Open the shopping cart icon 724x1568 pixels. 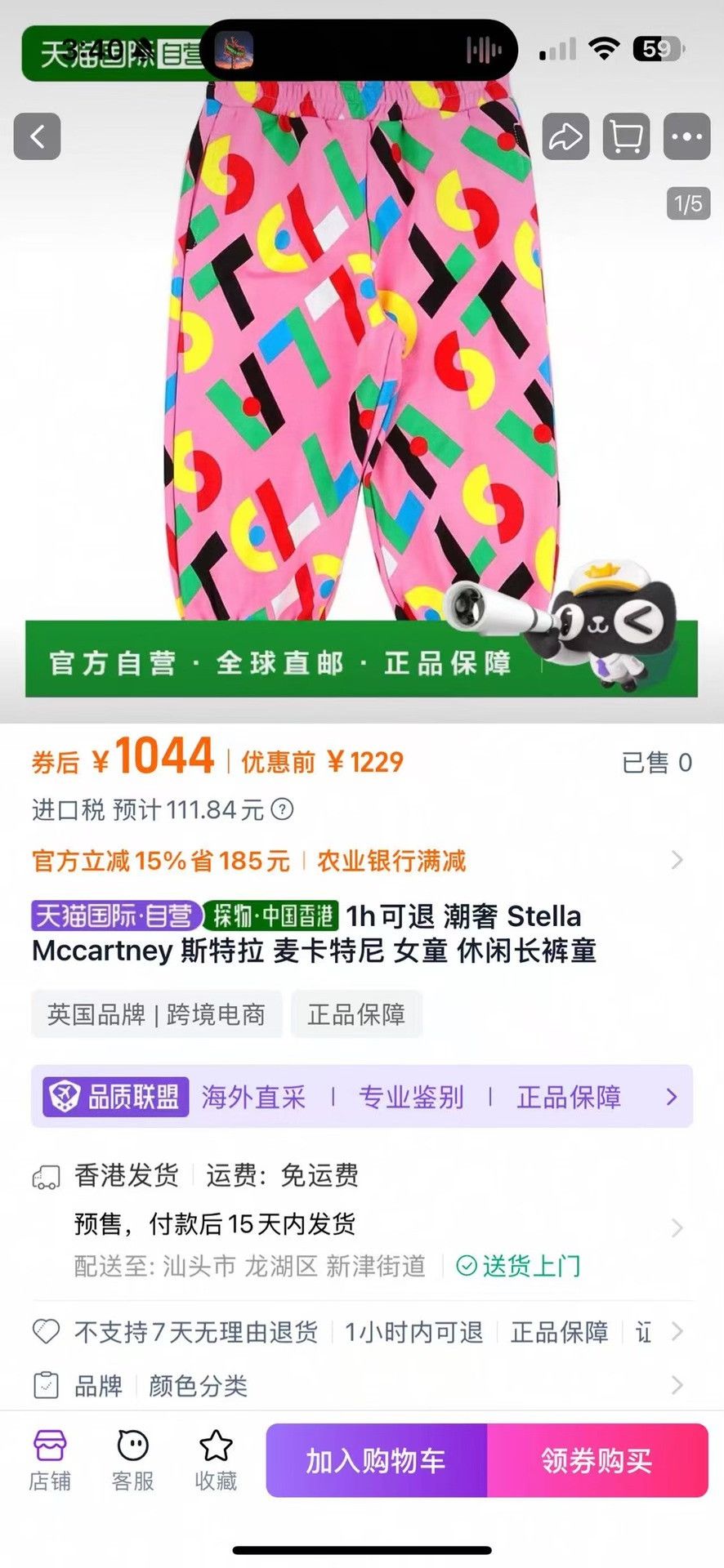[626, 136]
